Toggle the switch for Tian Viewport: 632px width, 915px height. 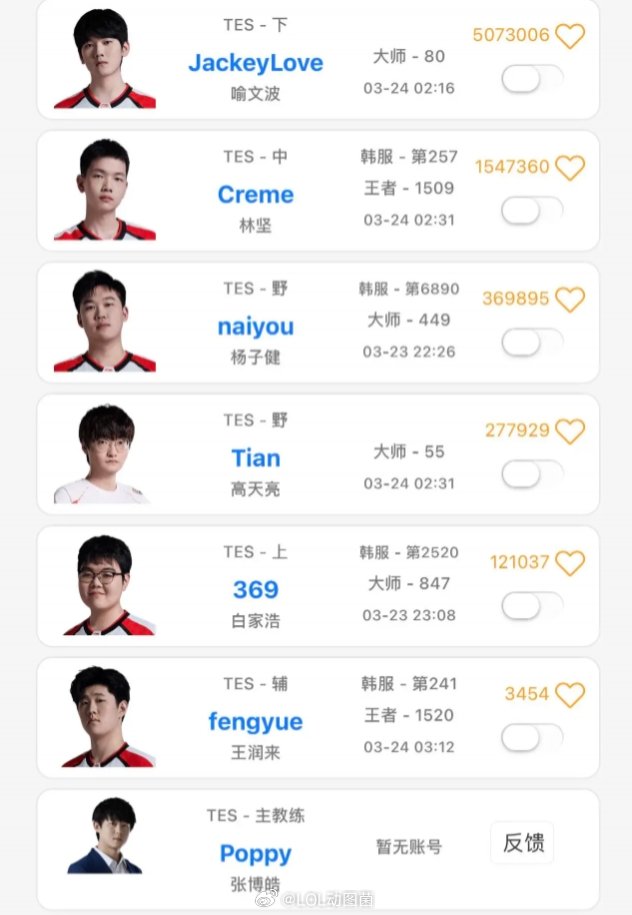[x=532, y=474]
